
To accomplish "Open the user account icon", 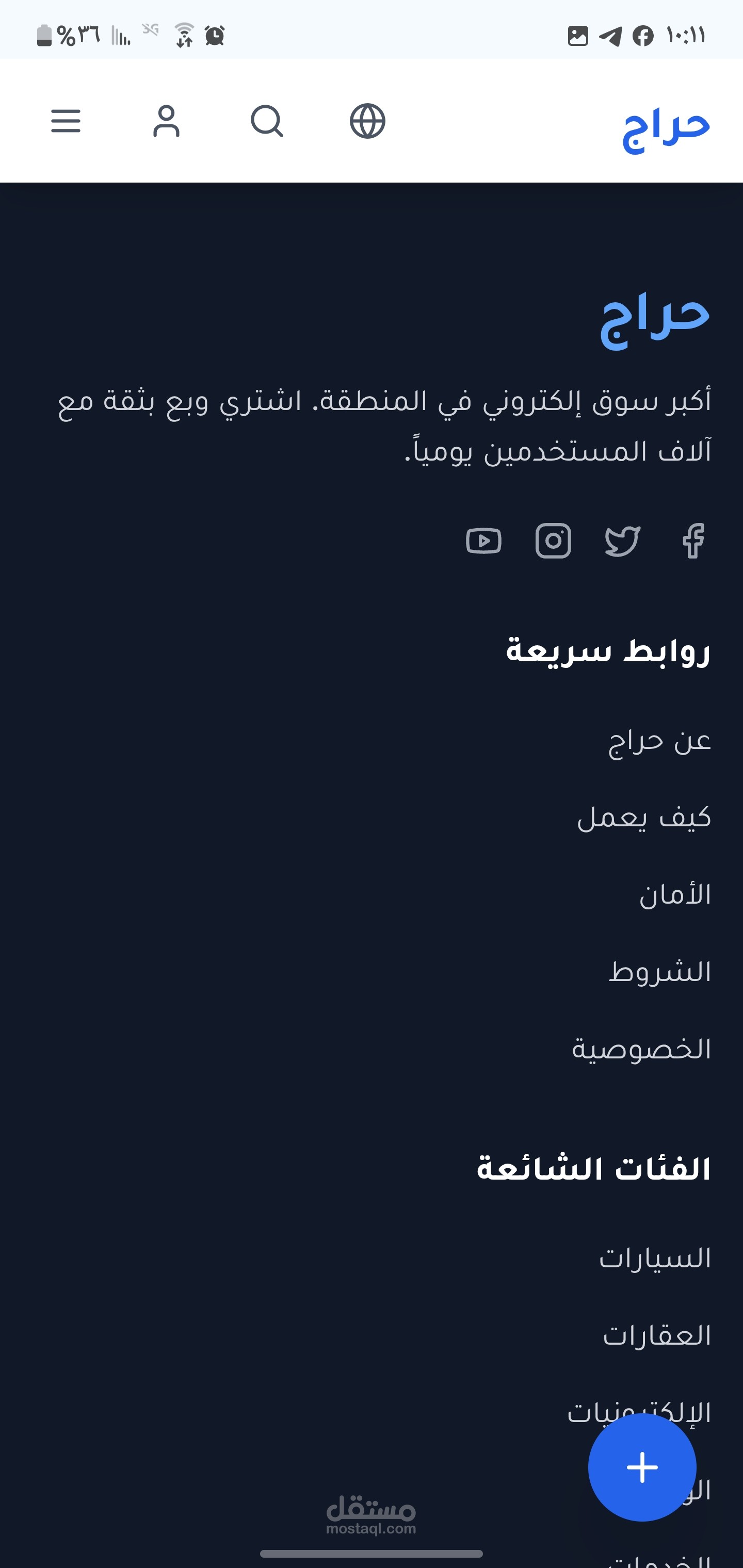I will 166,121.
